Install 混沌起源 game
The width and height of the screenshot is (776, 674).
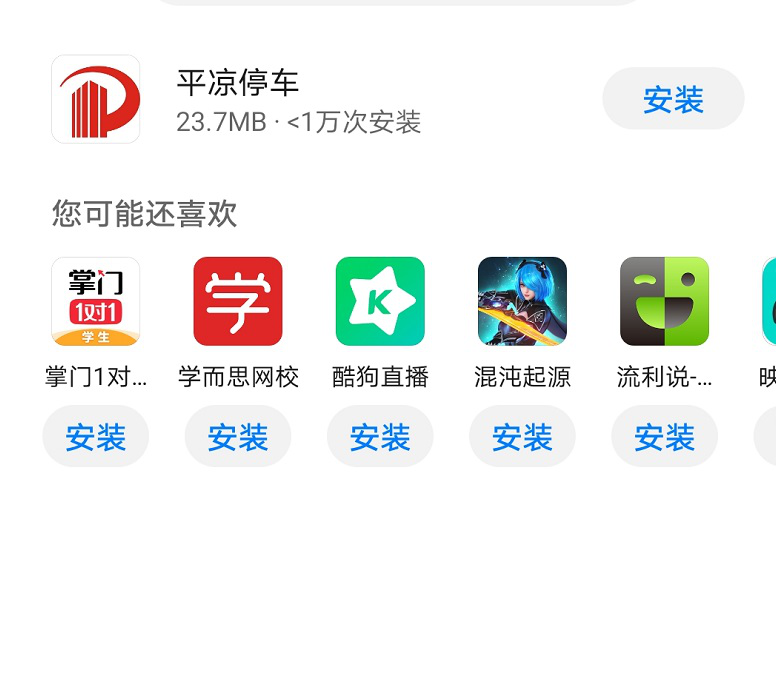pos(522,437)
